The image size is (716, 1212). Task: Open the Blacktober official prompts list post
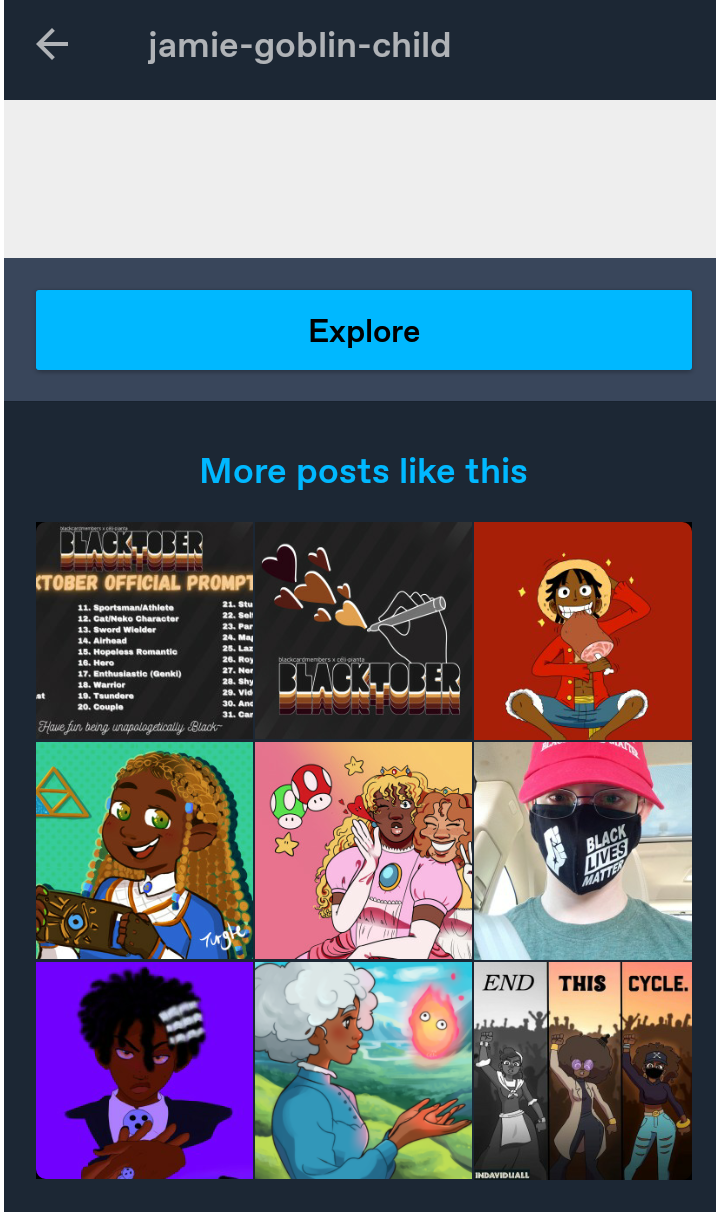(144, 631)
